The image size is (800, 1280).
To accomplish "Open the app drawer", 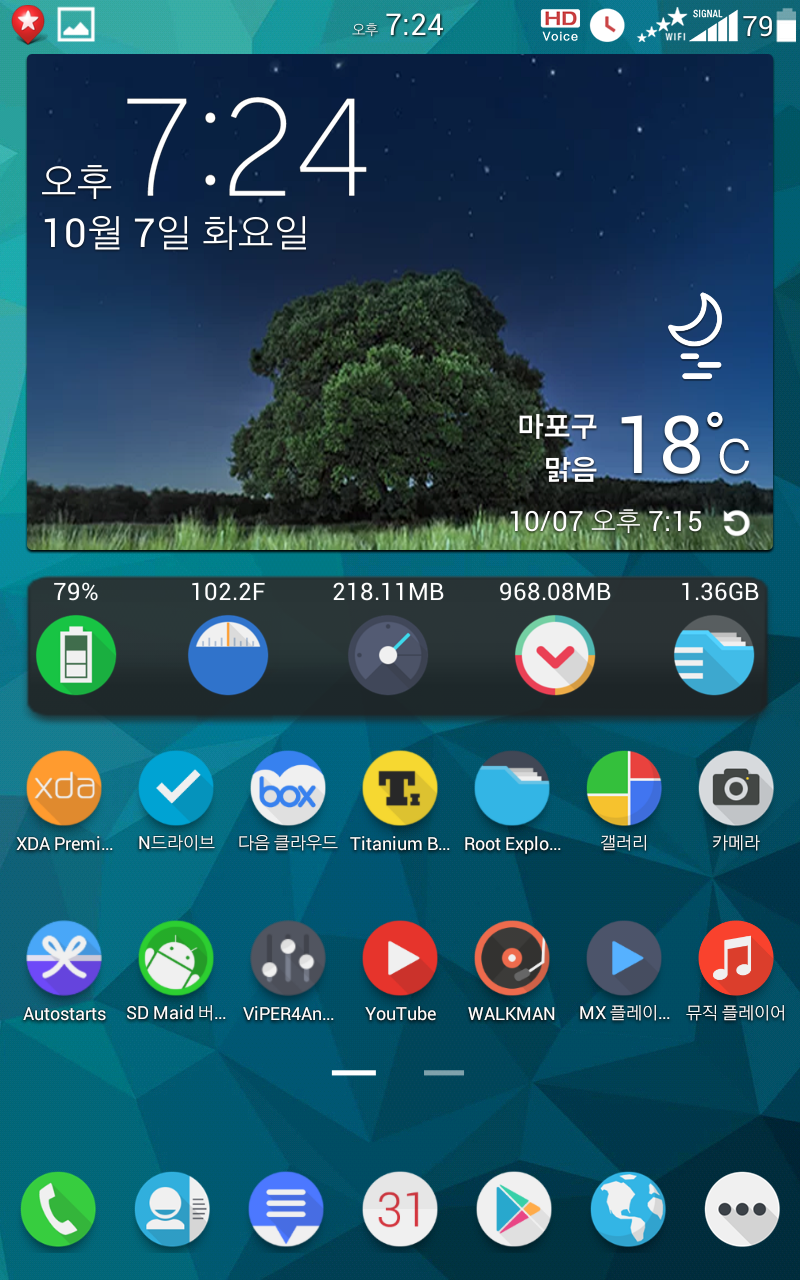I will click(742, 1209).
